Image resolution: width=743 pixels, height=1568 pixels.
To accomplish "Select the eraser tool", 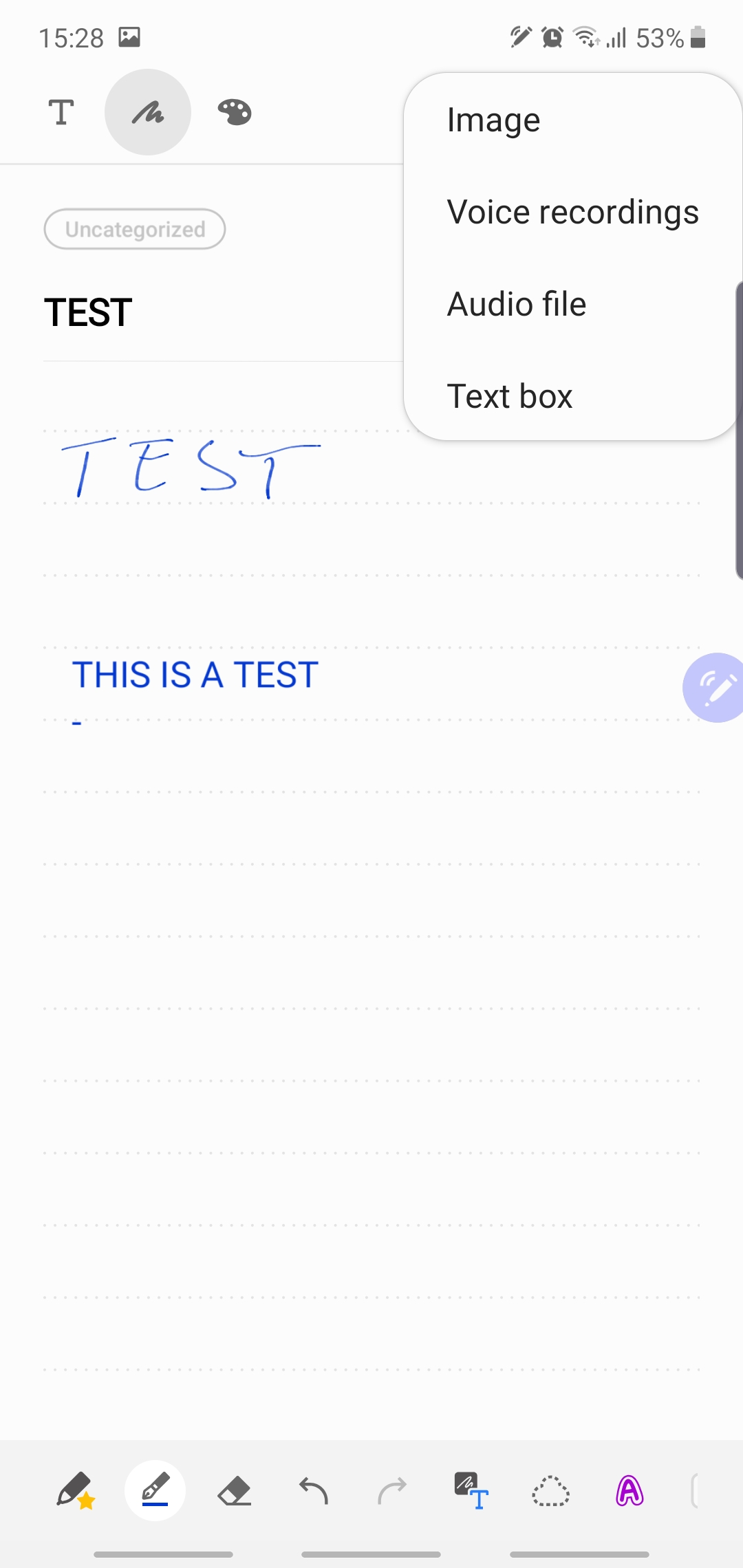I will click(235, 1491).
